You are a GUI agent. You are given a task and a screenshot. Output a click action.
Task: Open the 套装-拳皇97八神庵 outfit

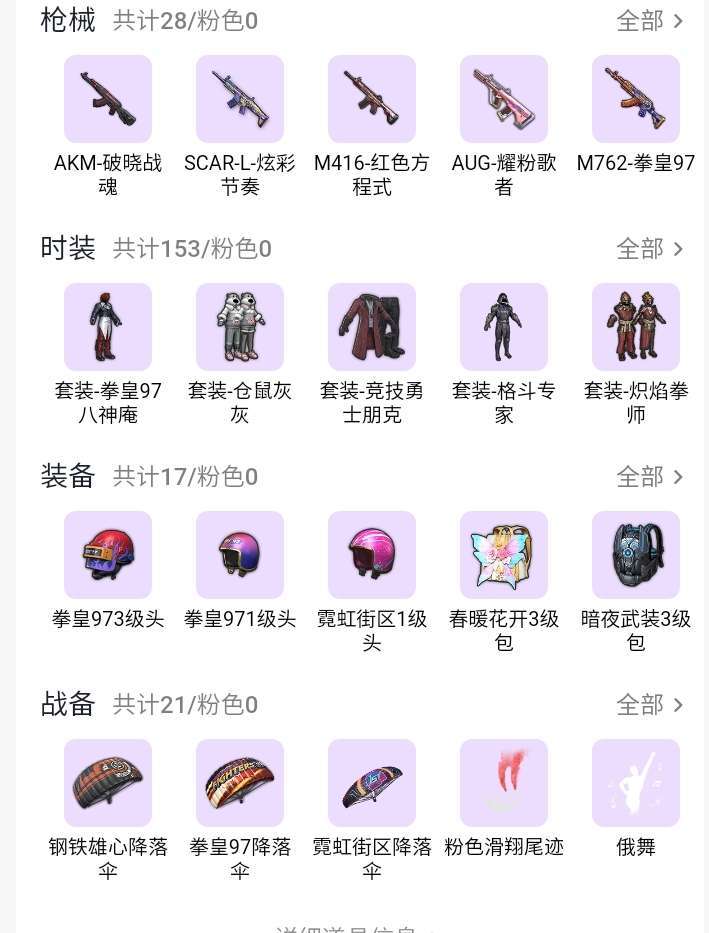[x=108, y=327]
